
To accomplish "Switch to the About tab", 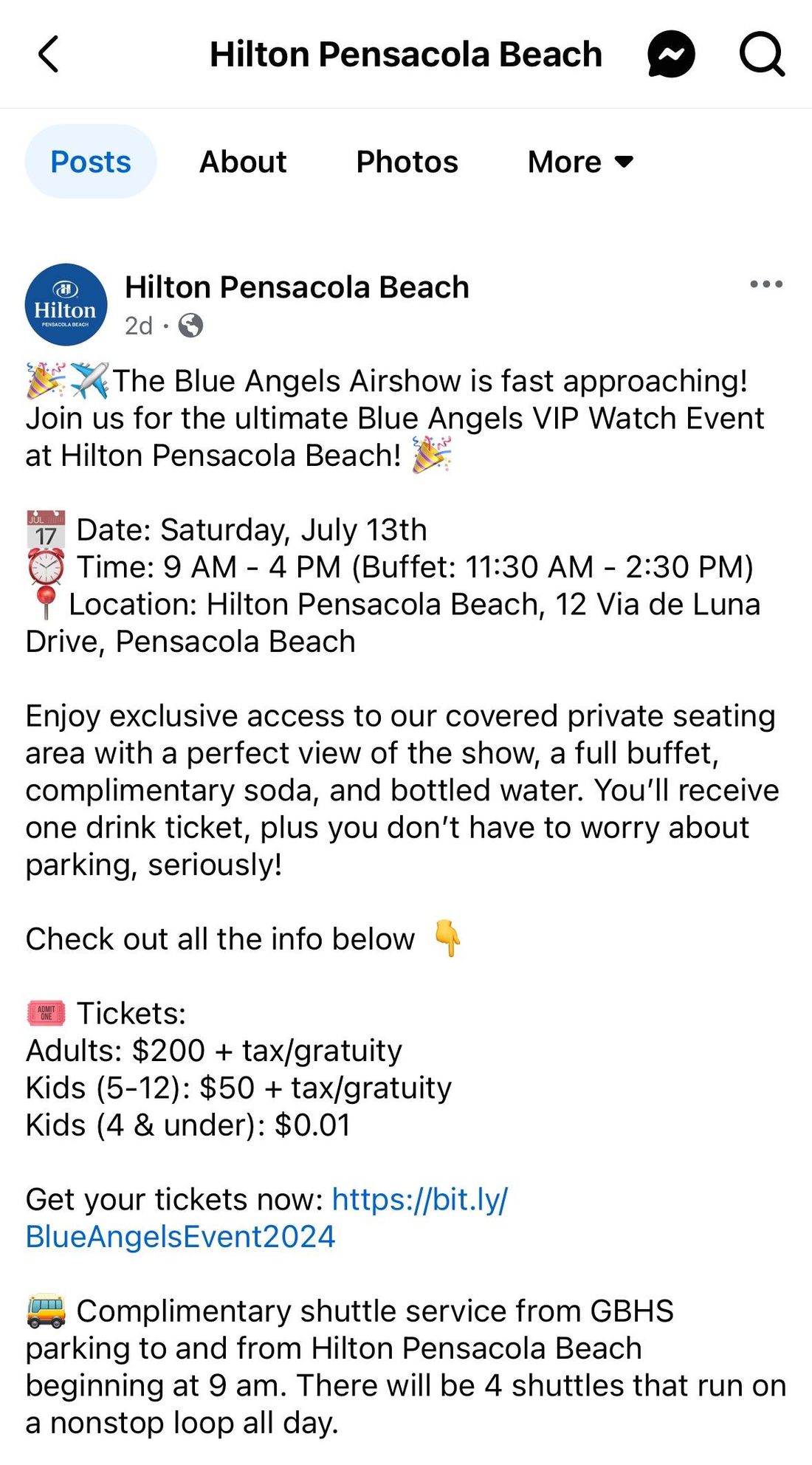I will tap(243, 162).
